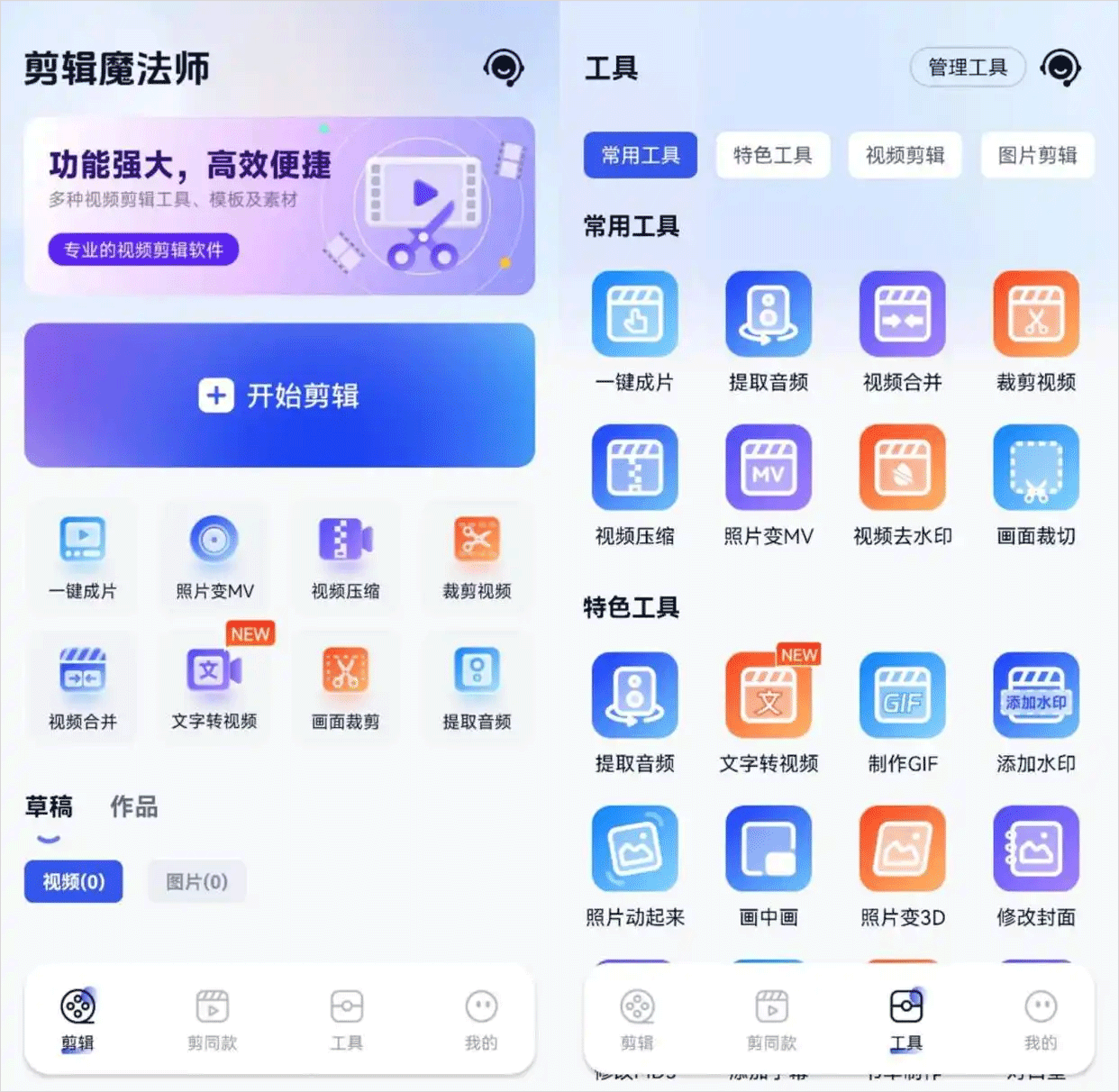This screenshot has width=1119, height=1092.
Task: Filter drafts by 图片(0)
Action: (x=196, y=881)
